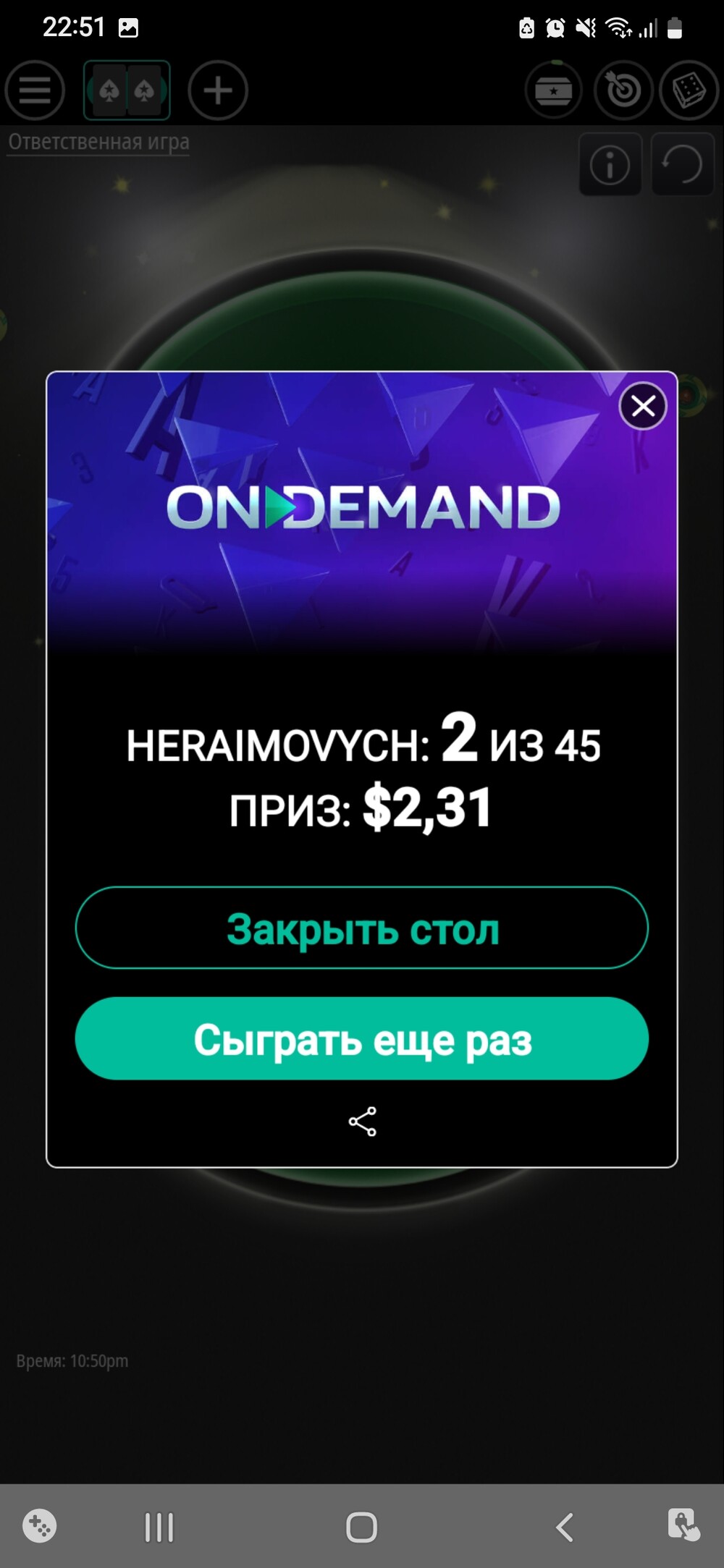Screen dimensions: 724x1568
Task: Share the tournament result
Action: [362, 1122]
